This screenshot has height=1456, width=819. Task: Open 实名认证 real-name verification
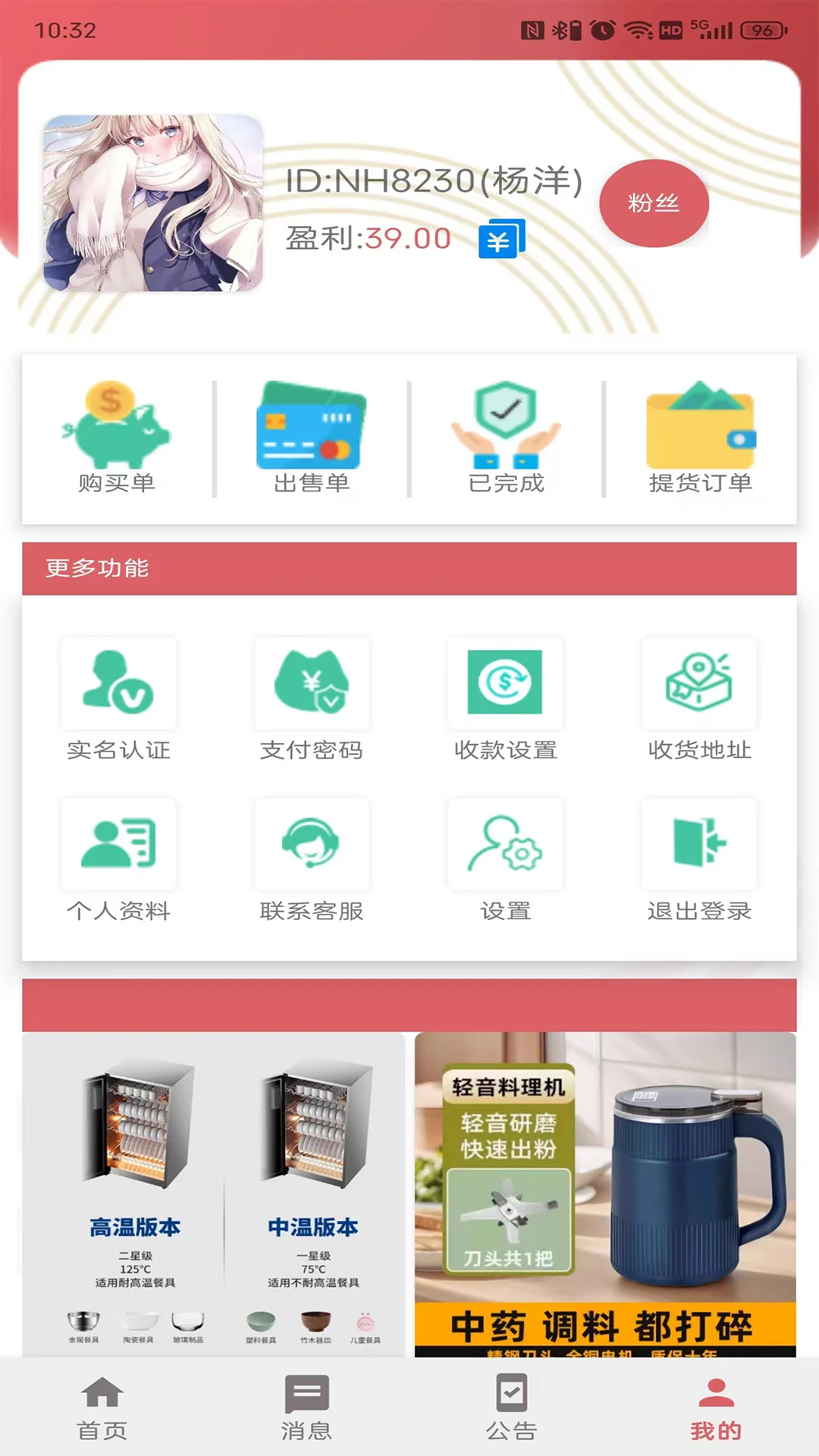pyautogui.click(x=118, y=682)
